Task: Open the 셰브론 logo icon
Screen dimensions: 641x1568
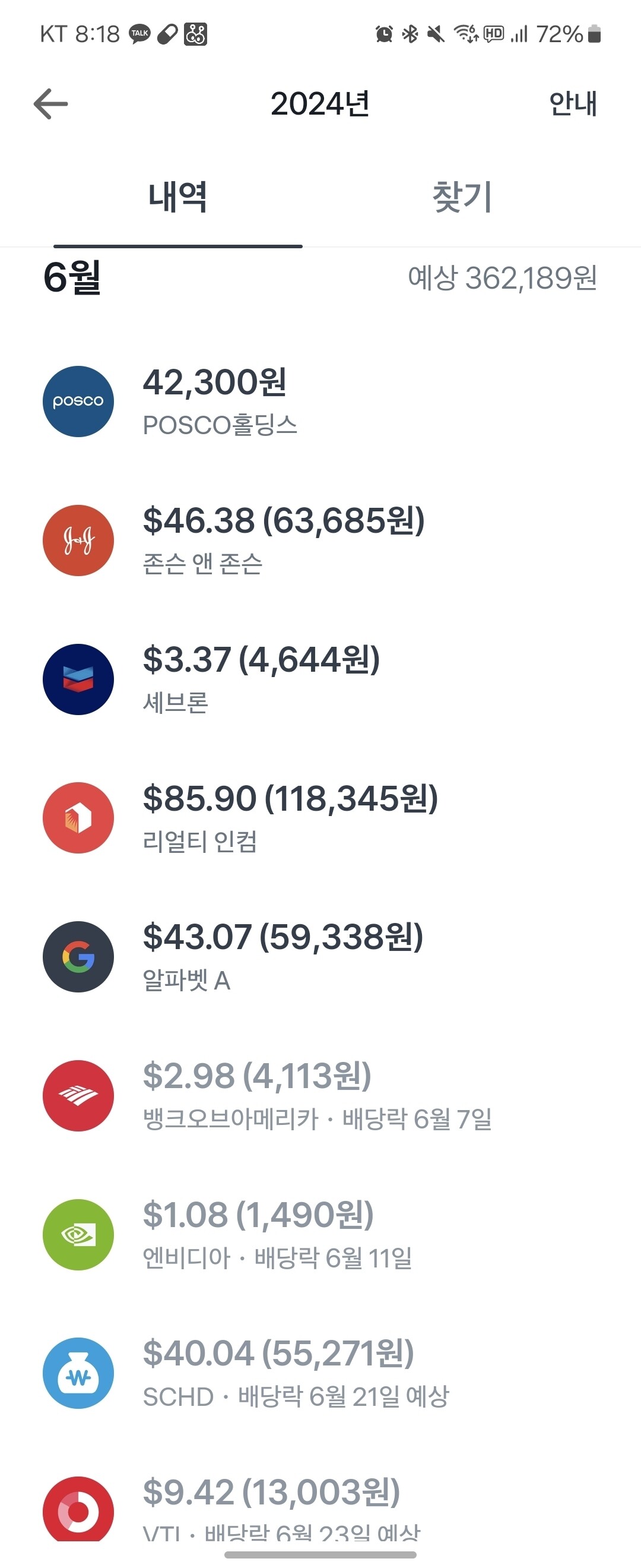Action: [78, 679]
